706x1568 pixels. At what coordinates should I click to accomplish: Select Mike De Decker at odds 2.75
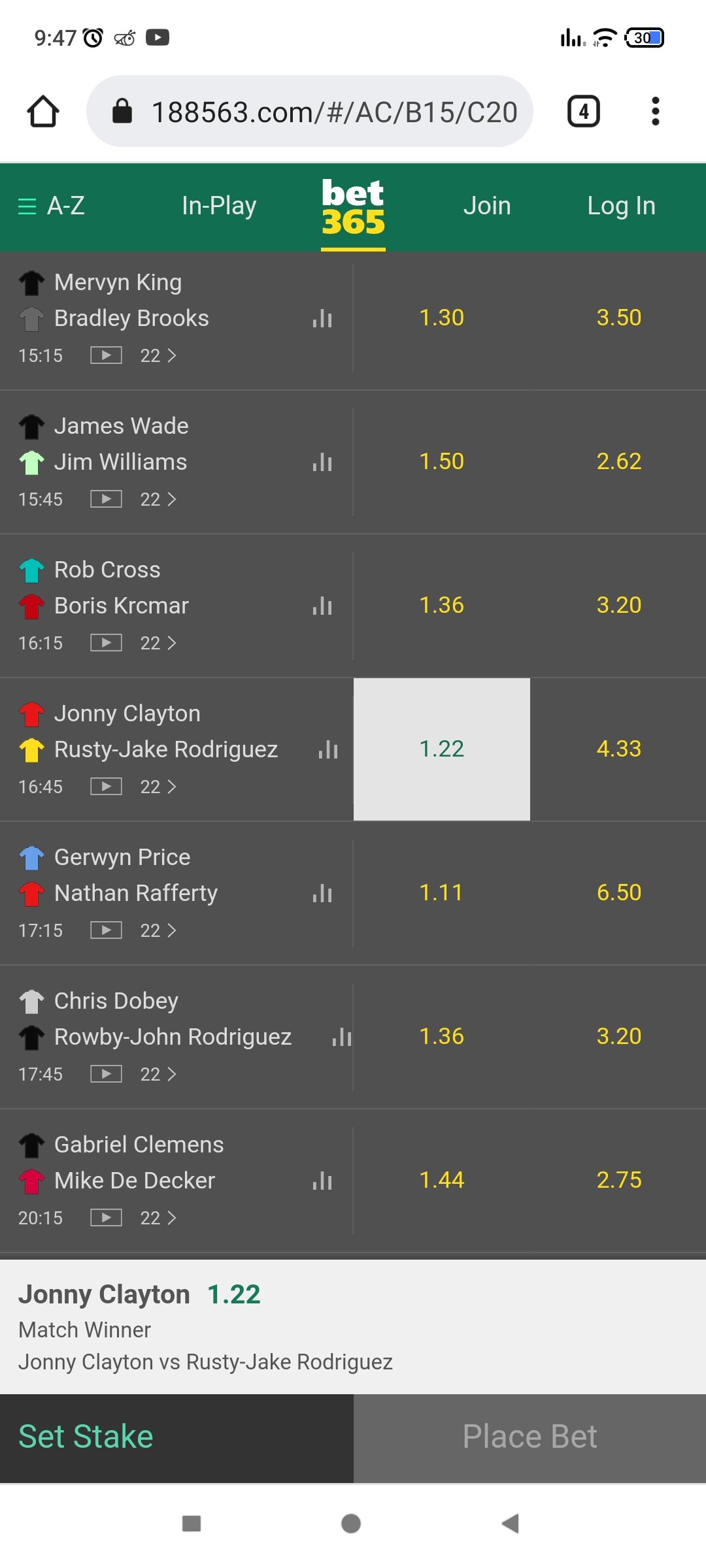tap(618, 1181)
